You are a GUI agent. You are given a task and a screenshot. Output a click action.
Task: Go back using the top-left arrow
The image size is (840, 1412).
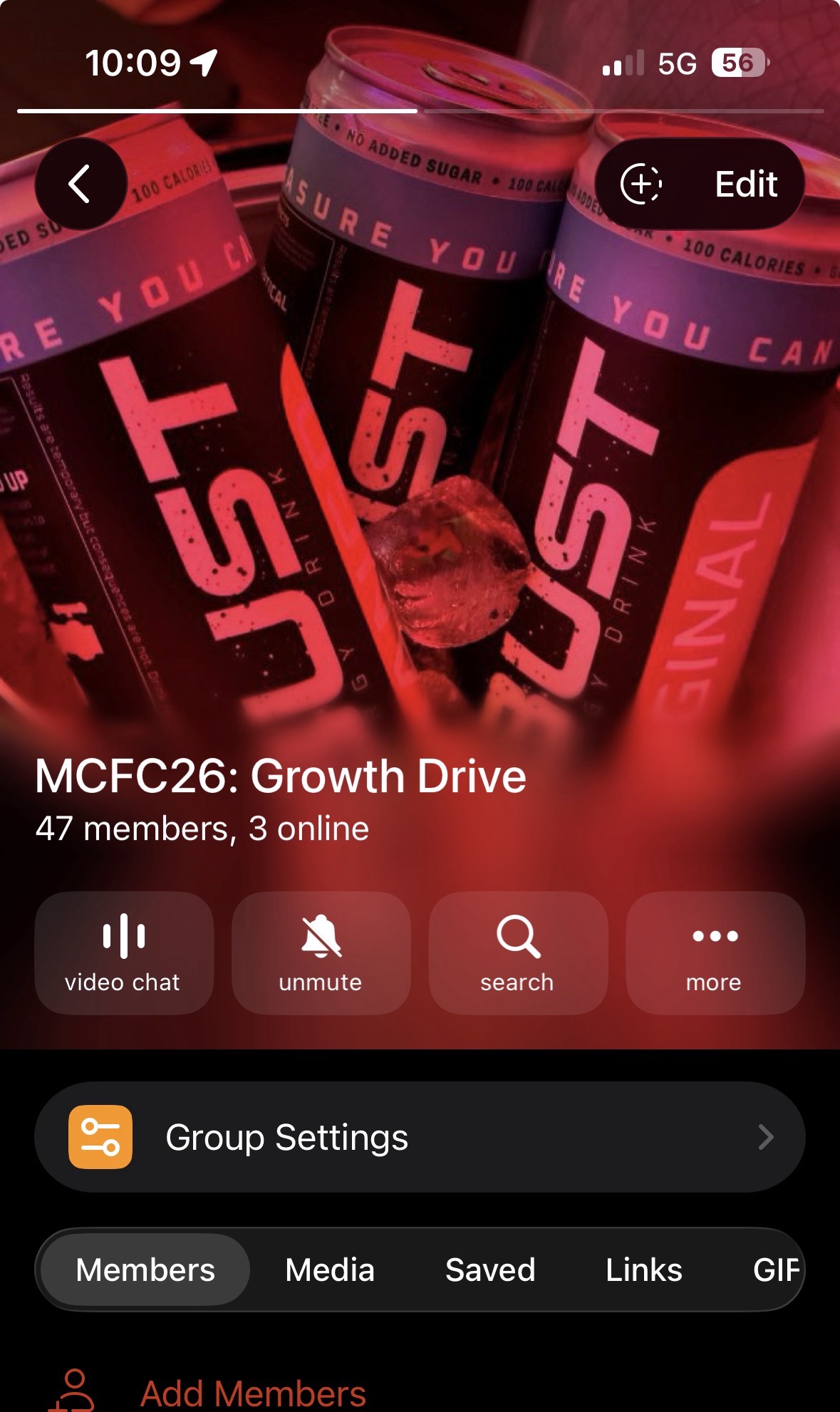coord(81,184)
